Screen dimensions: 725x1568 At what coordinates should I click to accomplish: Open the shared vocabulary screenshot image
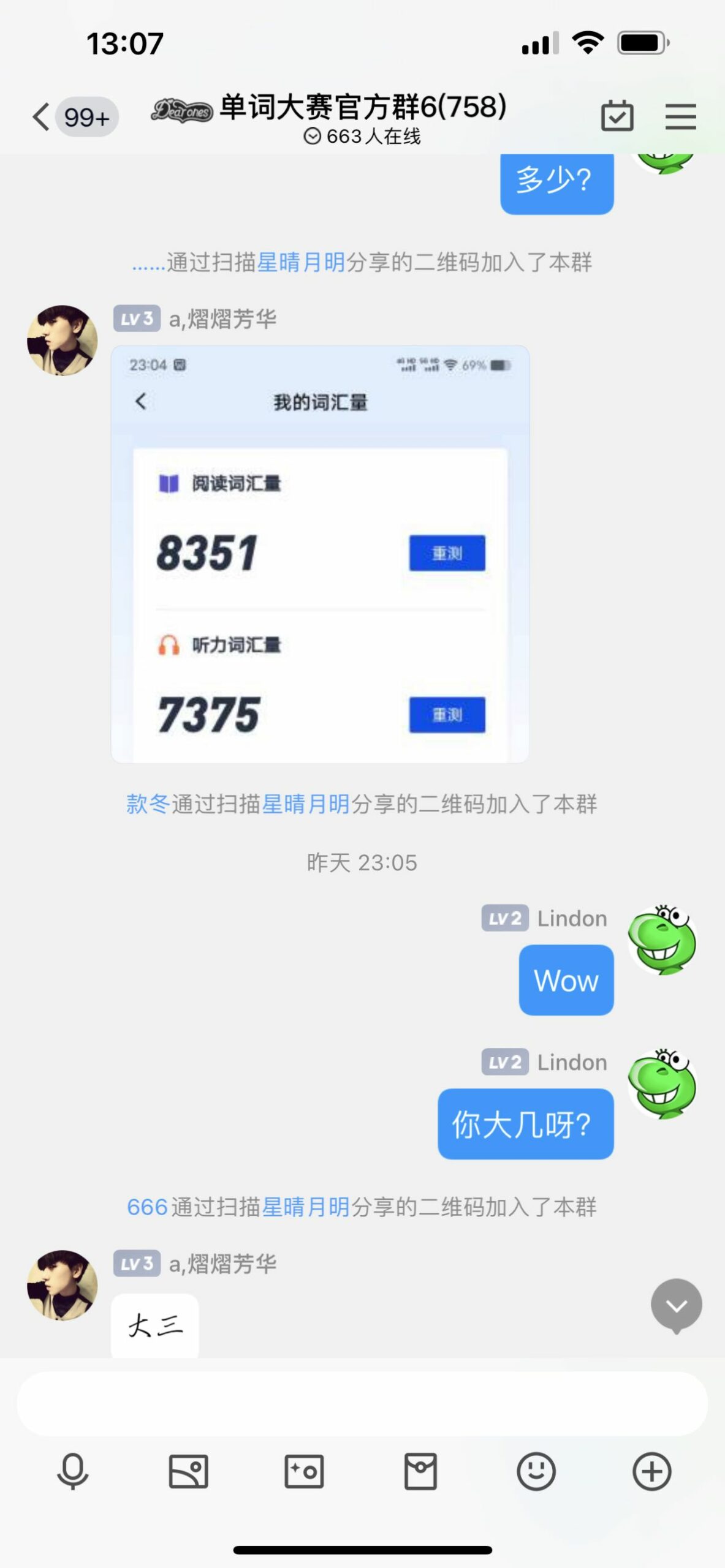tap(320, 554)
